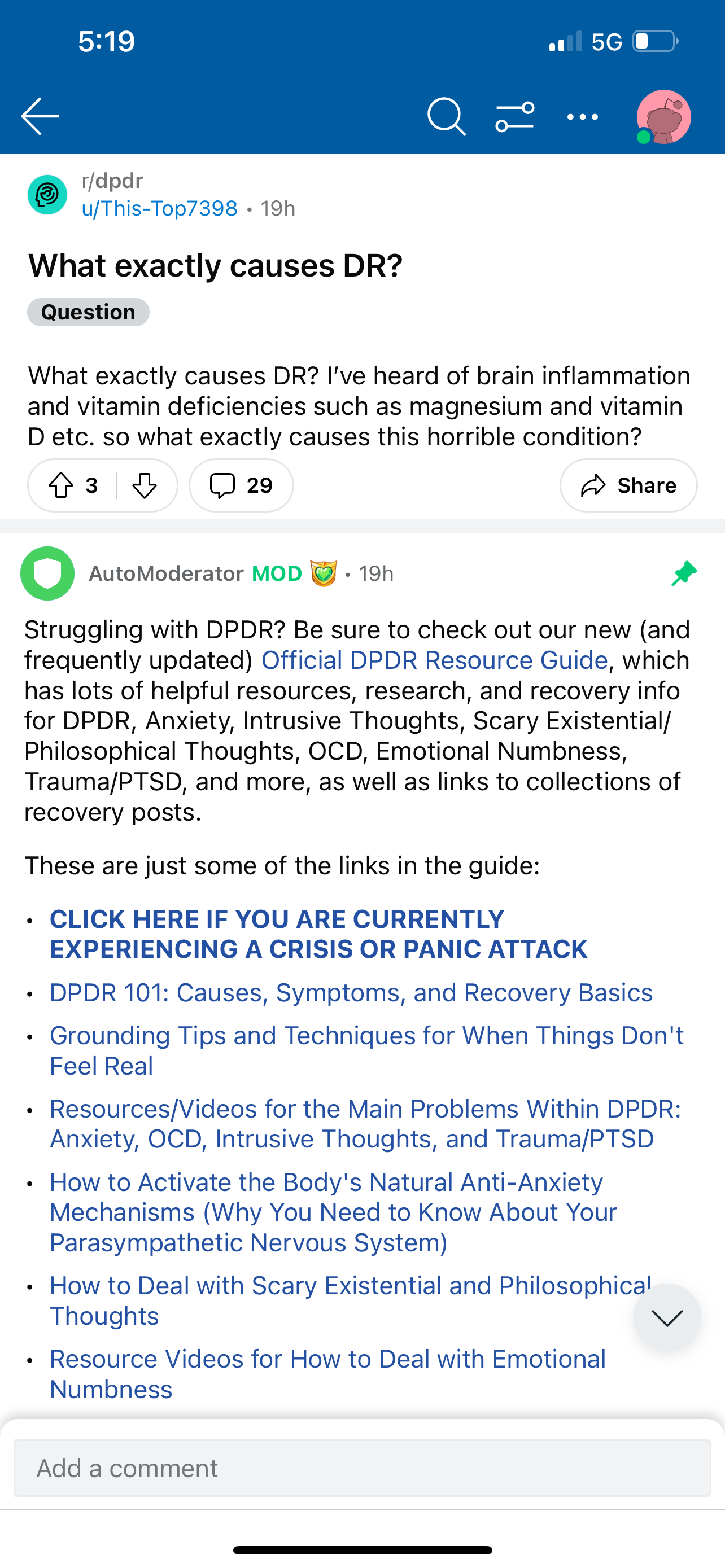Select the Question flair chip
This screenshot has width=725, height=1568.
point(88,312)
